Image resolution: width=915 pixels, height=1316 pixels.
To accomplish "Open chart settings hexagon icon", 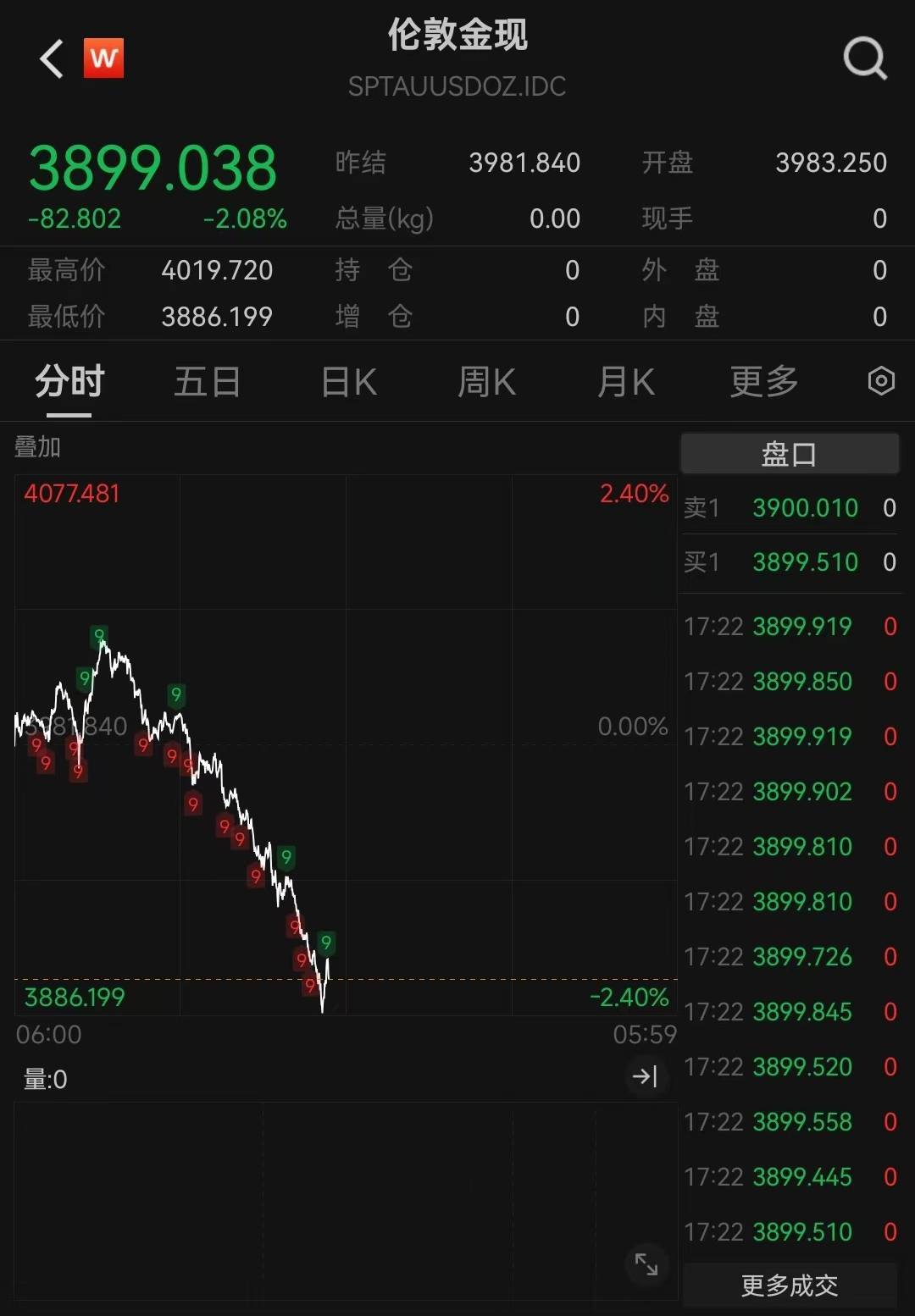I will click(x=881, y=381).
